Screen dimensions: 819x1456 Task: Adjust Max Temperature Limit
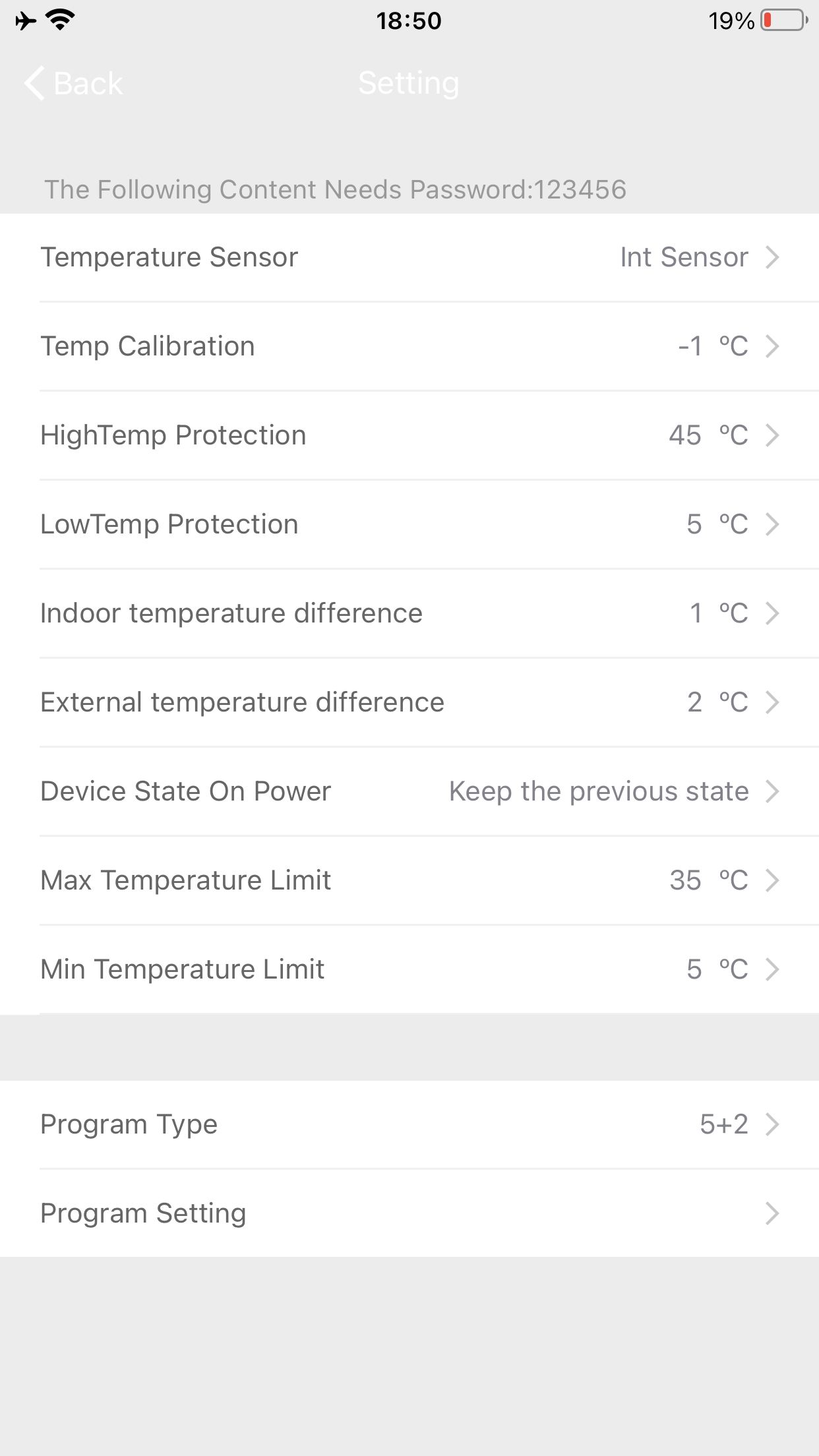pos(409,880)
